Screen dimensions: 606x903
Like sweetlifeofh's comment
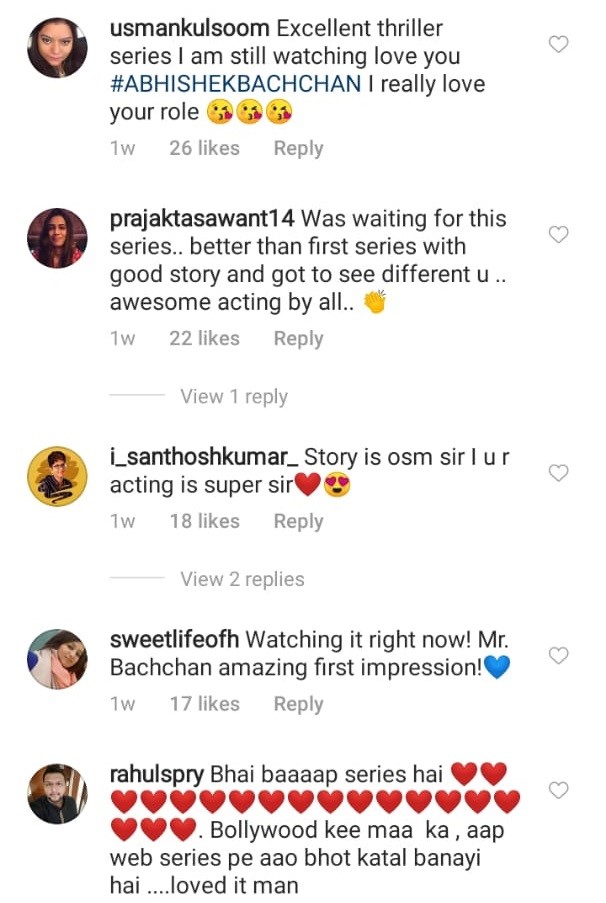click(560, 656)
